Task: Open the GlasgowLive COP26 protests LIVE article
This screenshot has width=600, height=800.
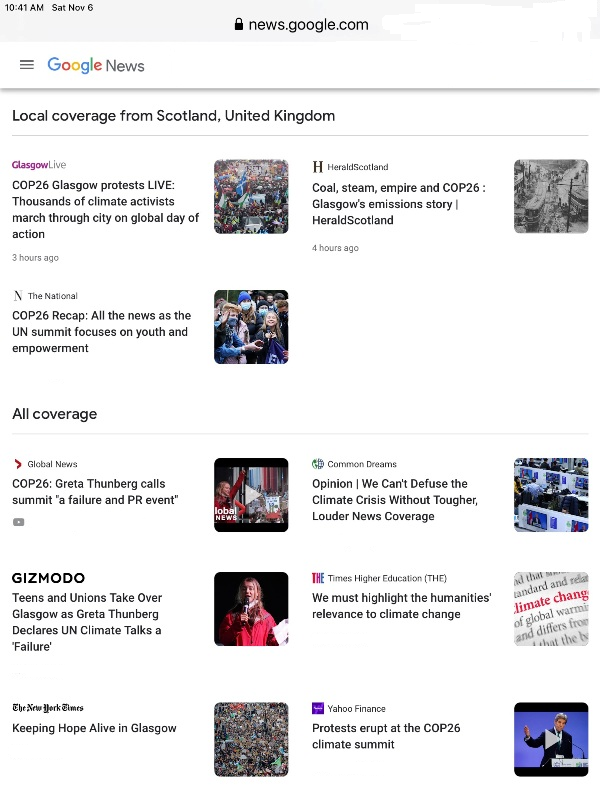Action: (105, 209)
